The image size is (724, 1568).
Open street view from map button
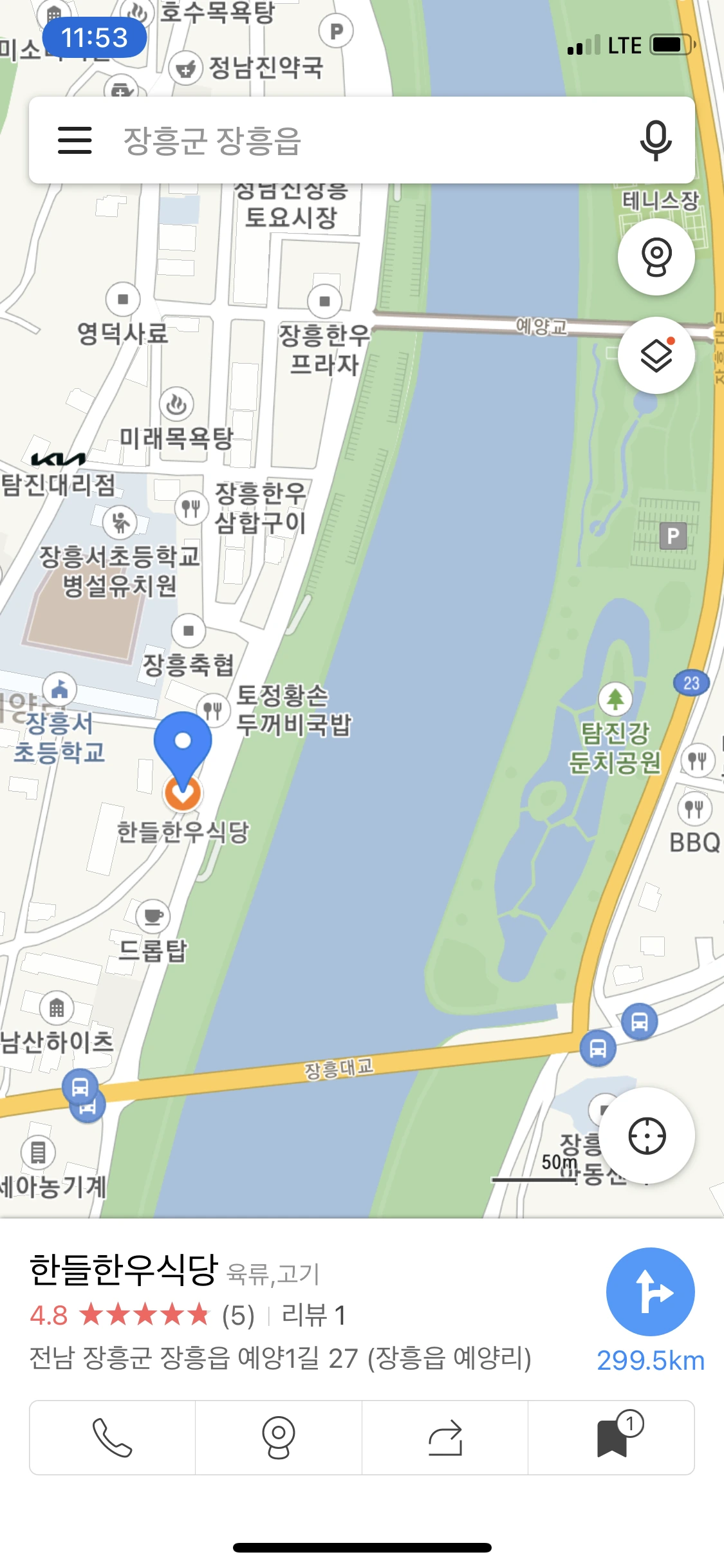(x=656, y=257)
